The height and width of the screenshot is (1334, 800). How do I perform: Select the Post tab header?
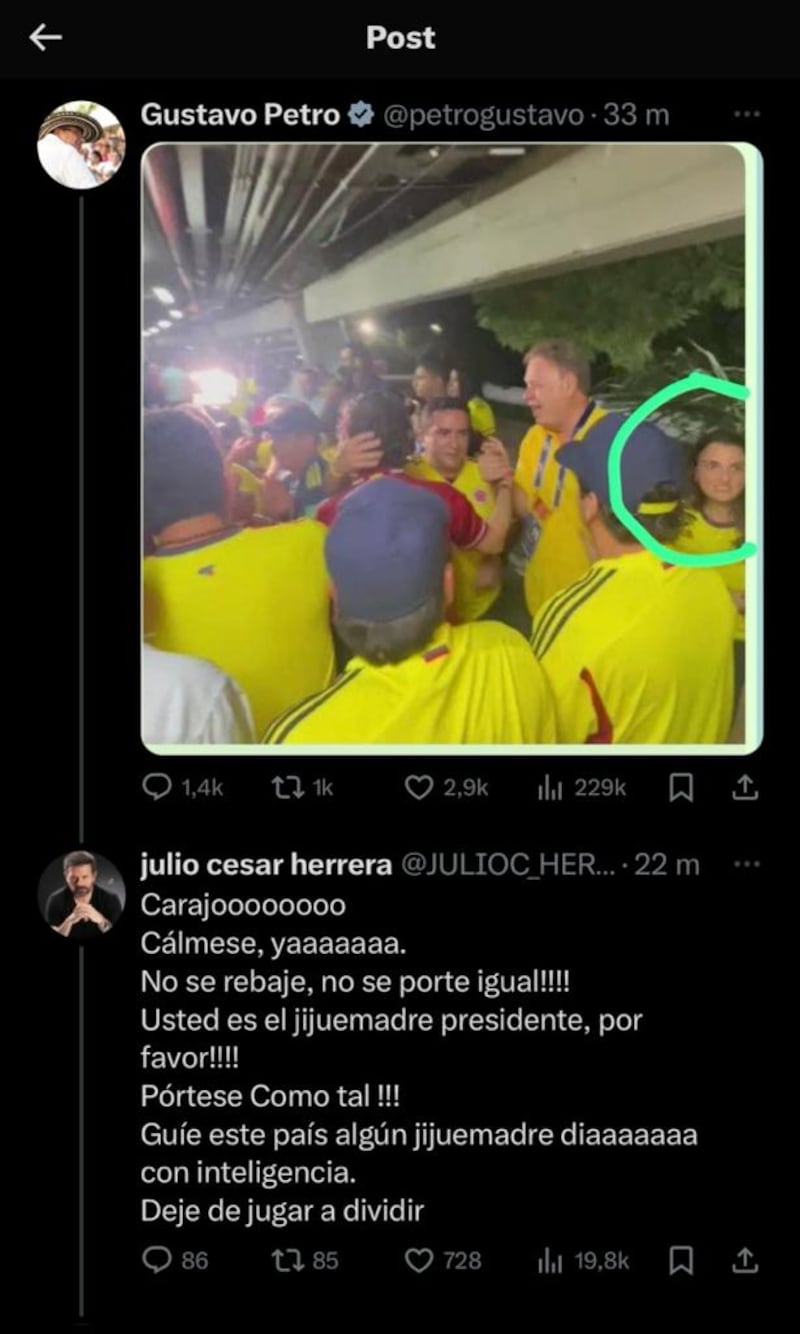(400, 38)
